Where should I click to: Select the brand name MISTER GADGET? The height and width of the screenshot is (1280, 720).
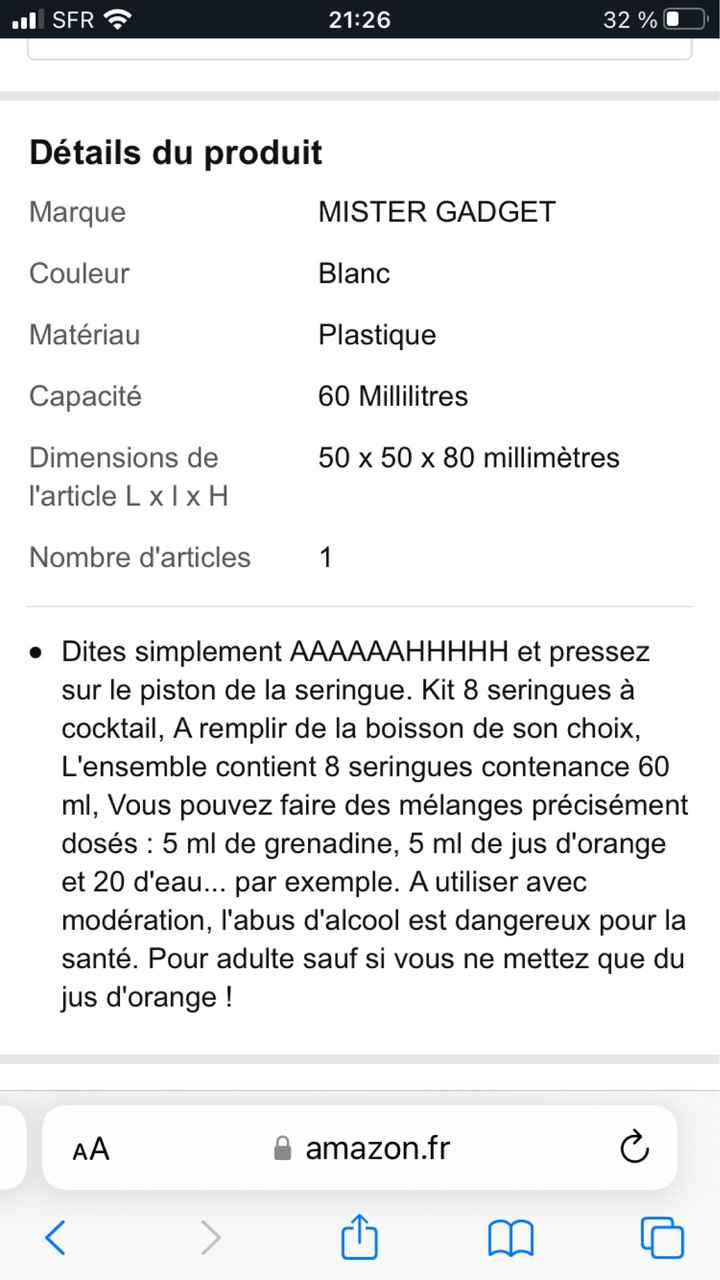point(437,212)
